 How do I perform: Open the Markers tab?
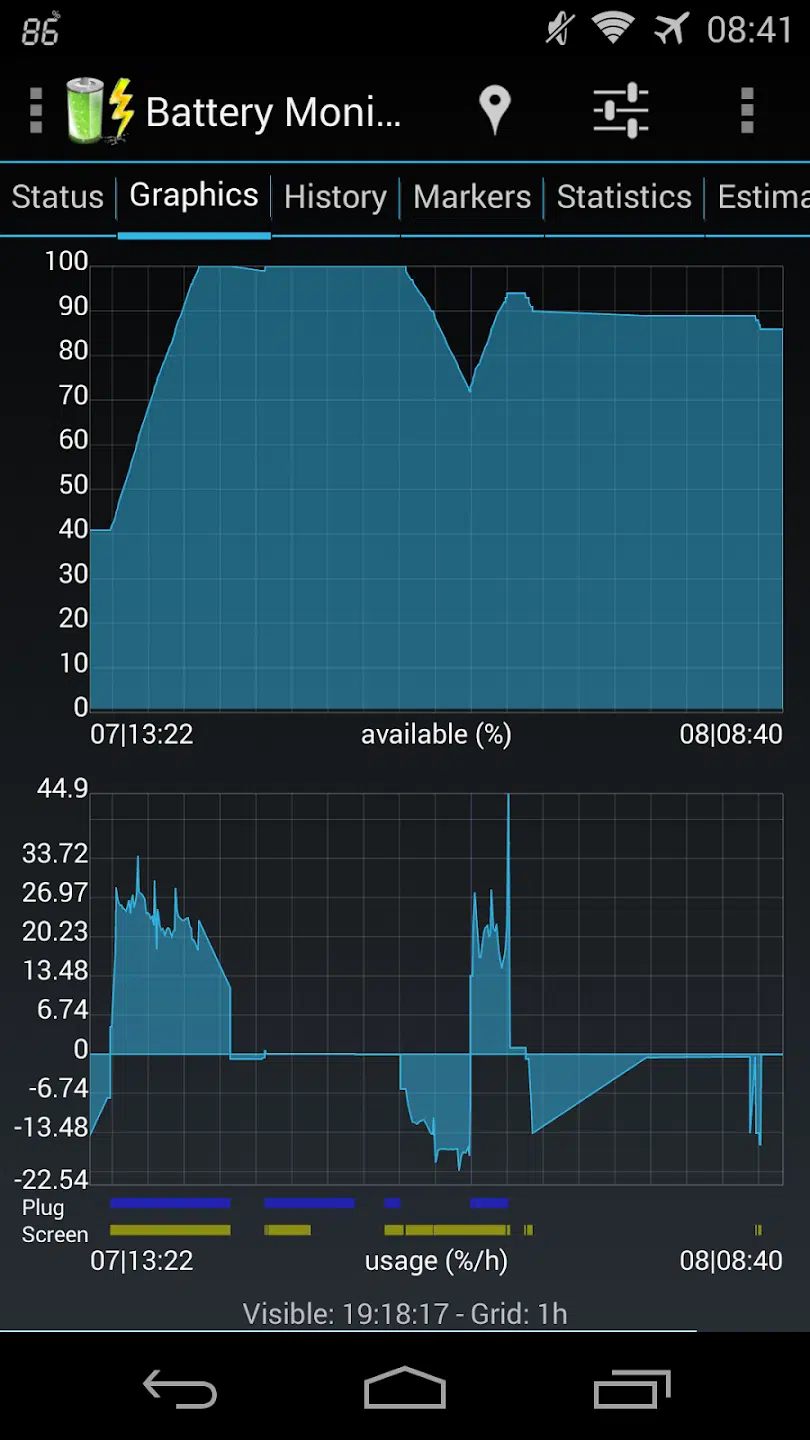point(472,197)
